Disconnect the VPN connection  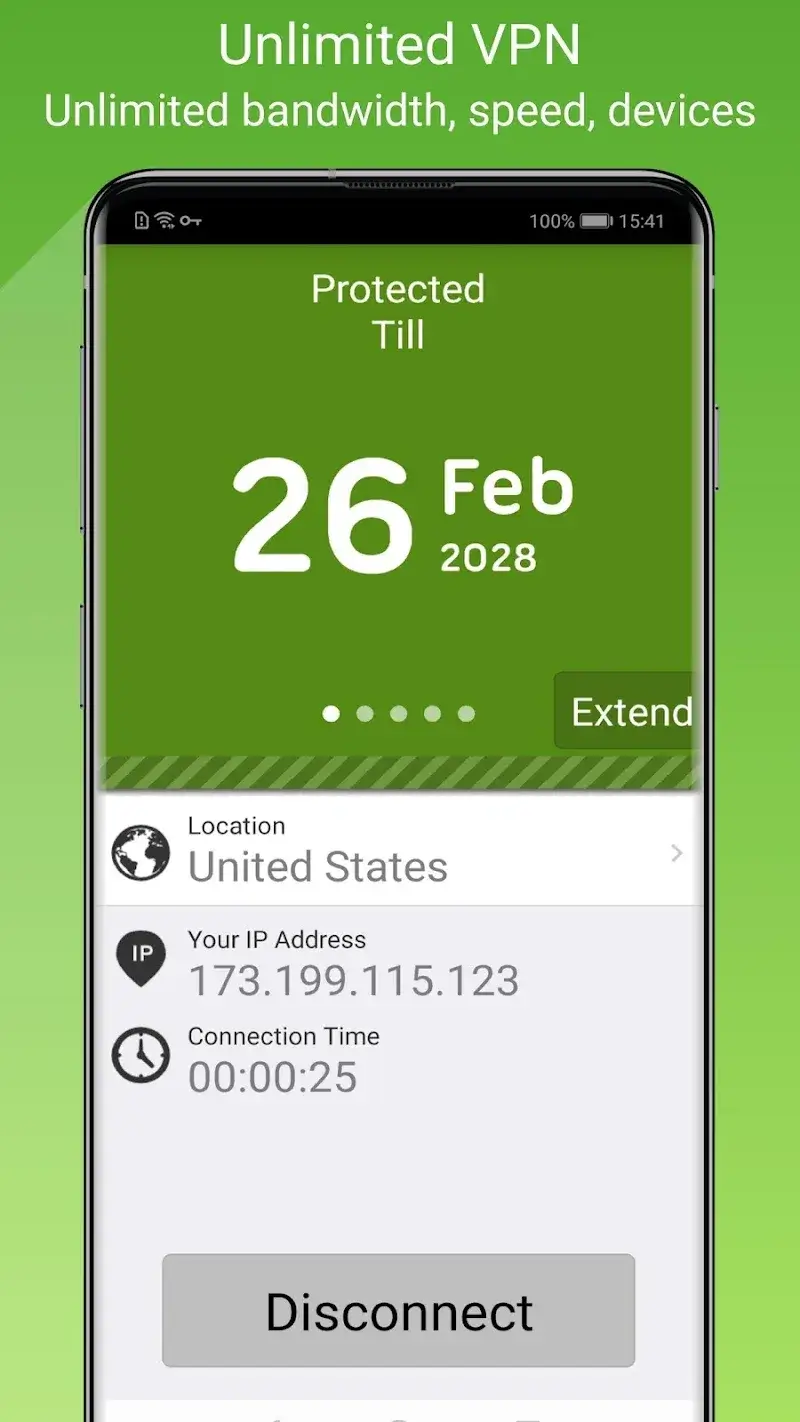pos(399,1310)
